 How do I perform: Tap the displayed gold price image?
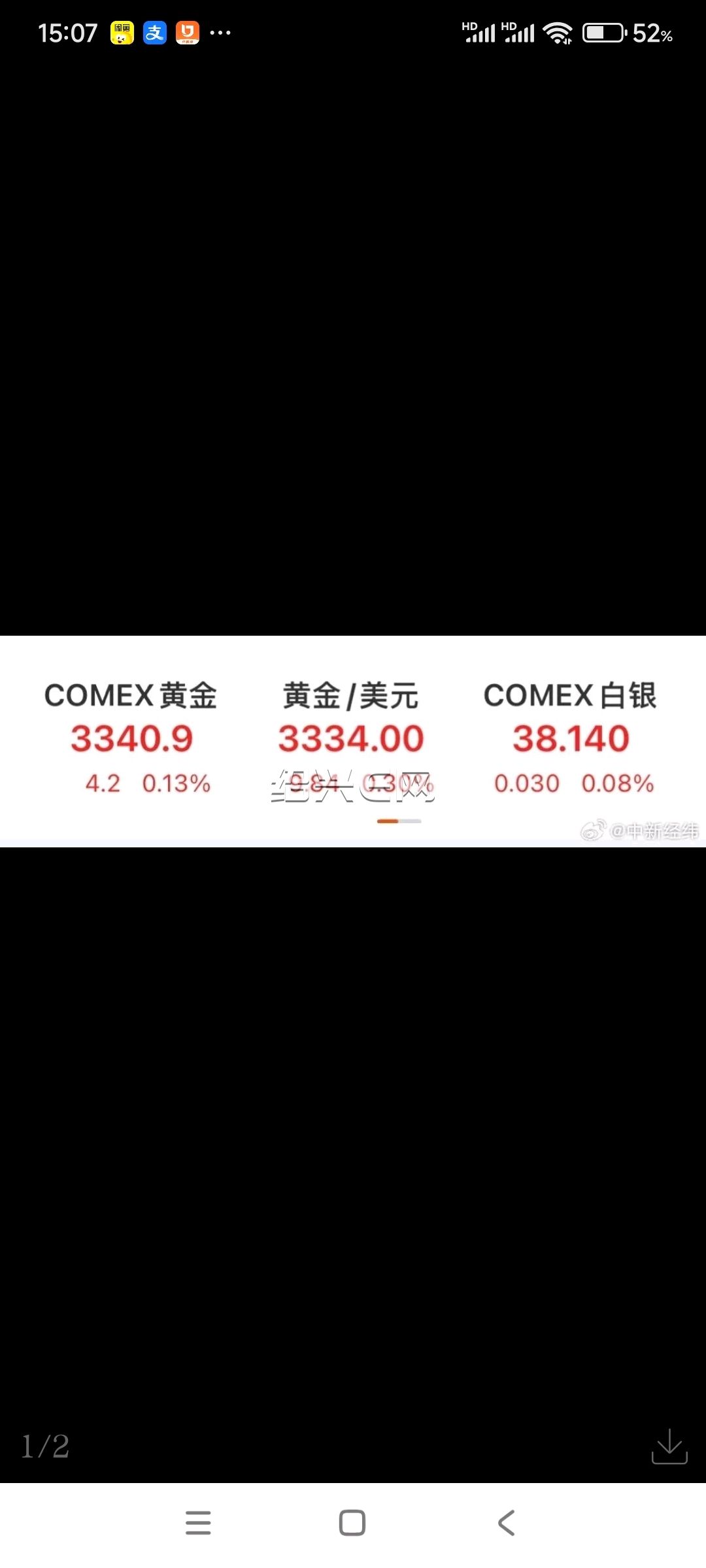(x=353, y=742)
